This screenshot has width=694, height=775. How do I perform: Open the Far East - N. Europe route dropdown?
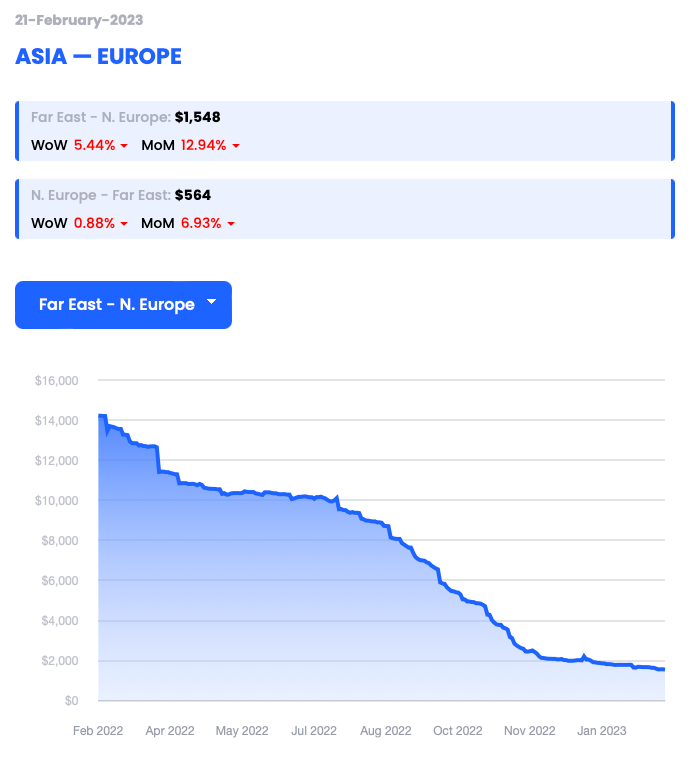[x=124, y=305]
